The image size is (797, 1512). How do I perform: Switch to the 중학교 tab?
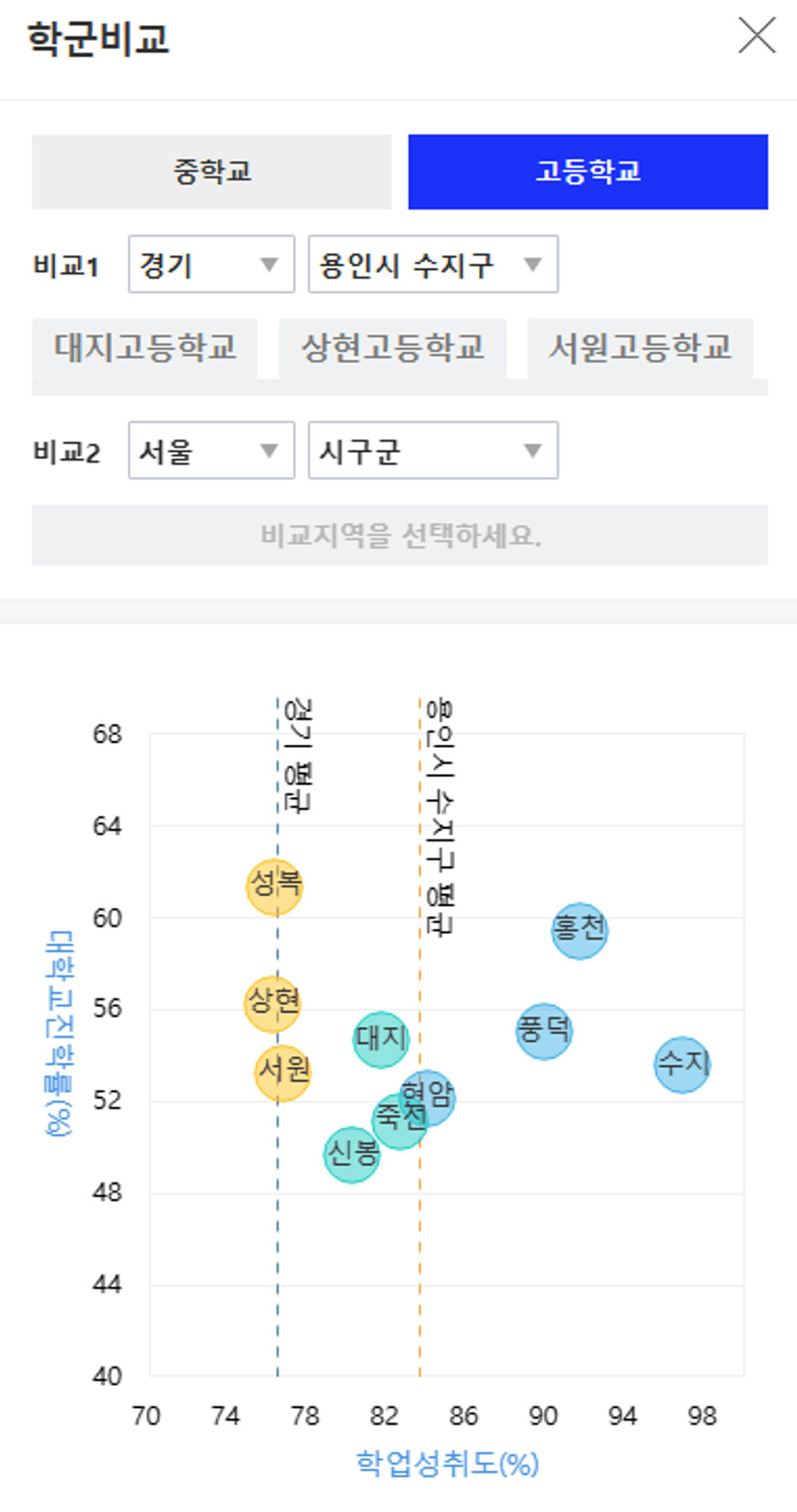211,172
